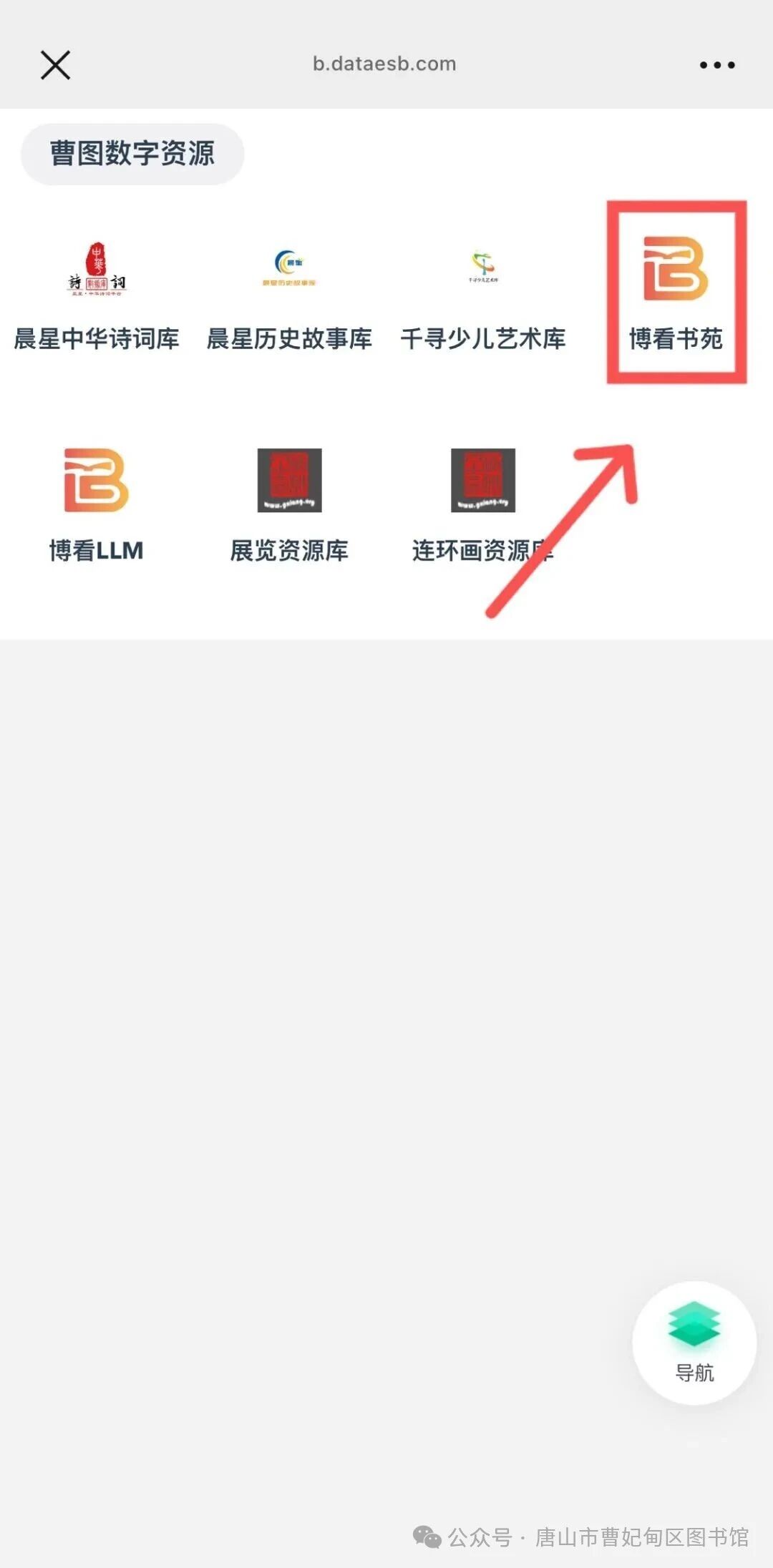Open 博看书苑 resource

(x=676, y=293)
